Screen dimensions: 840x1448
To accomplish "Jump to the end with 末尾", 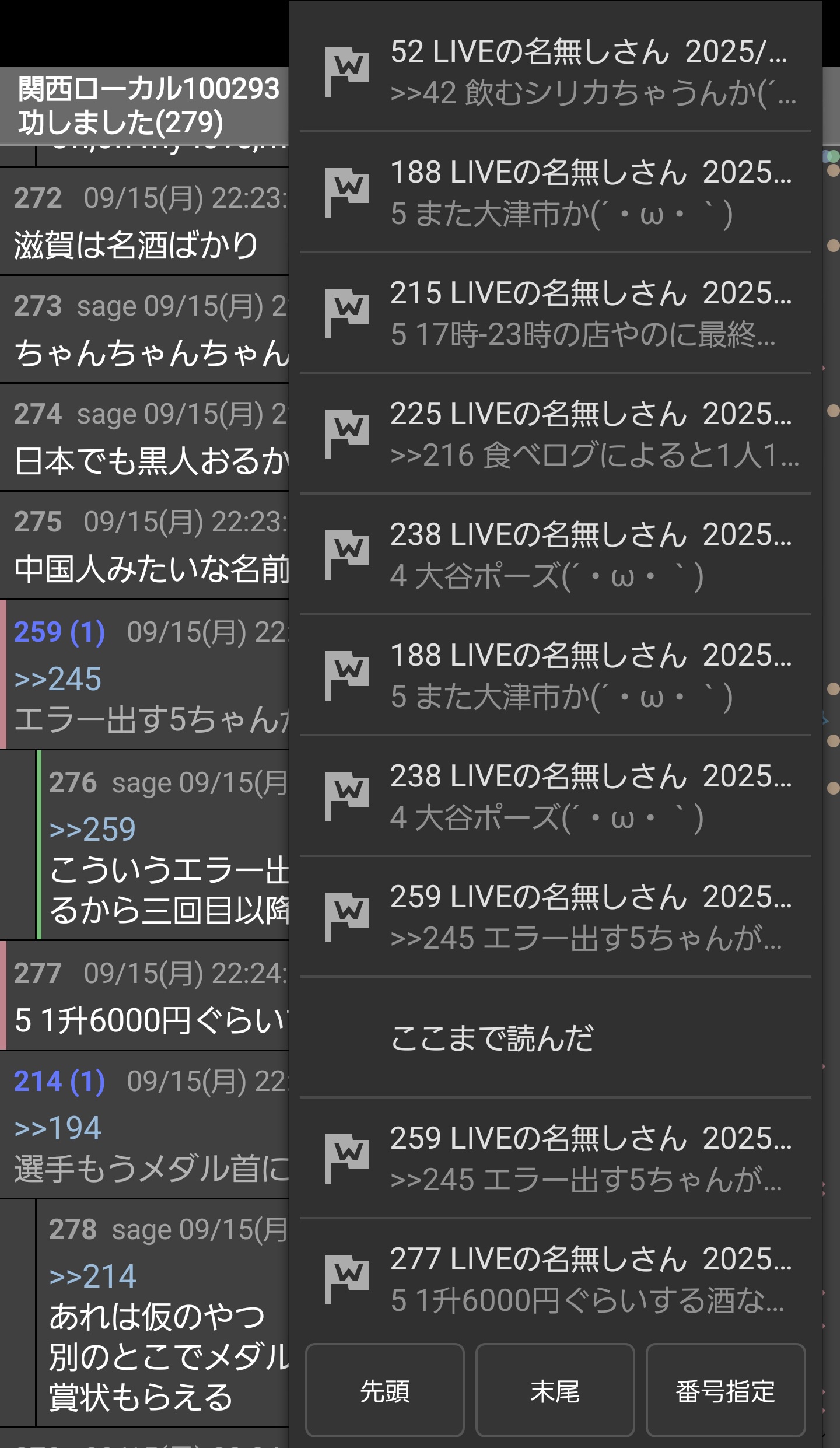I will tap(555, 1391).
